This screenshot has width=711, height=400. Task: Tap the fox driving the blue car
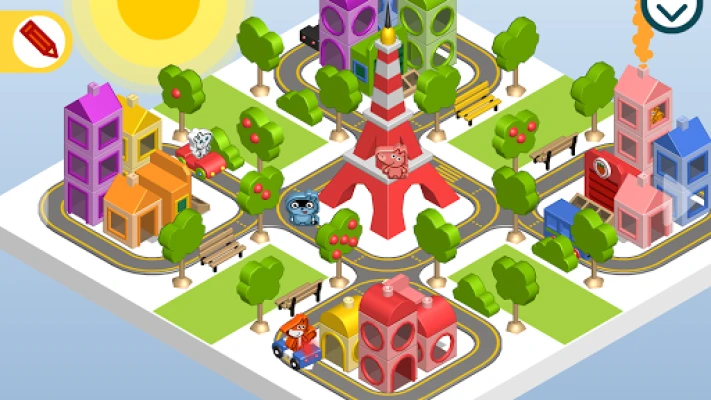(296, 336)
